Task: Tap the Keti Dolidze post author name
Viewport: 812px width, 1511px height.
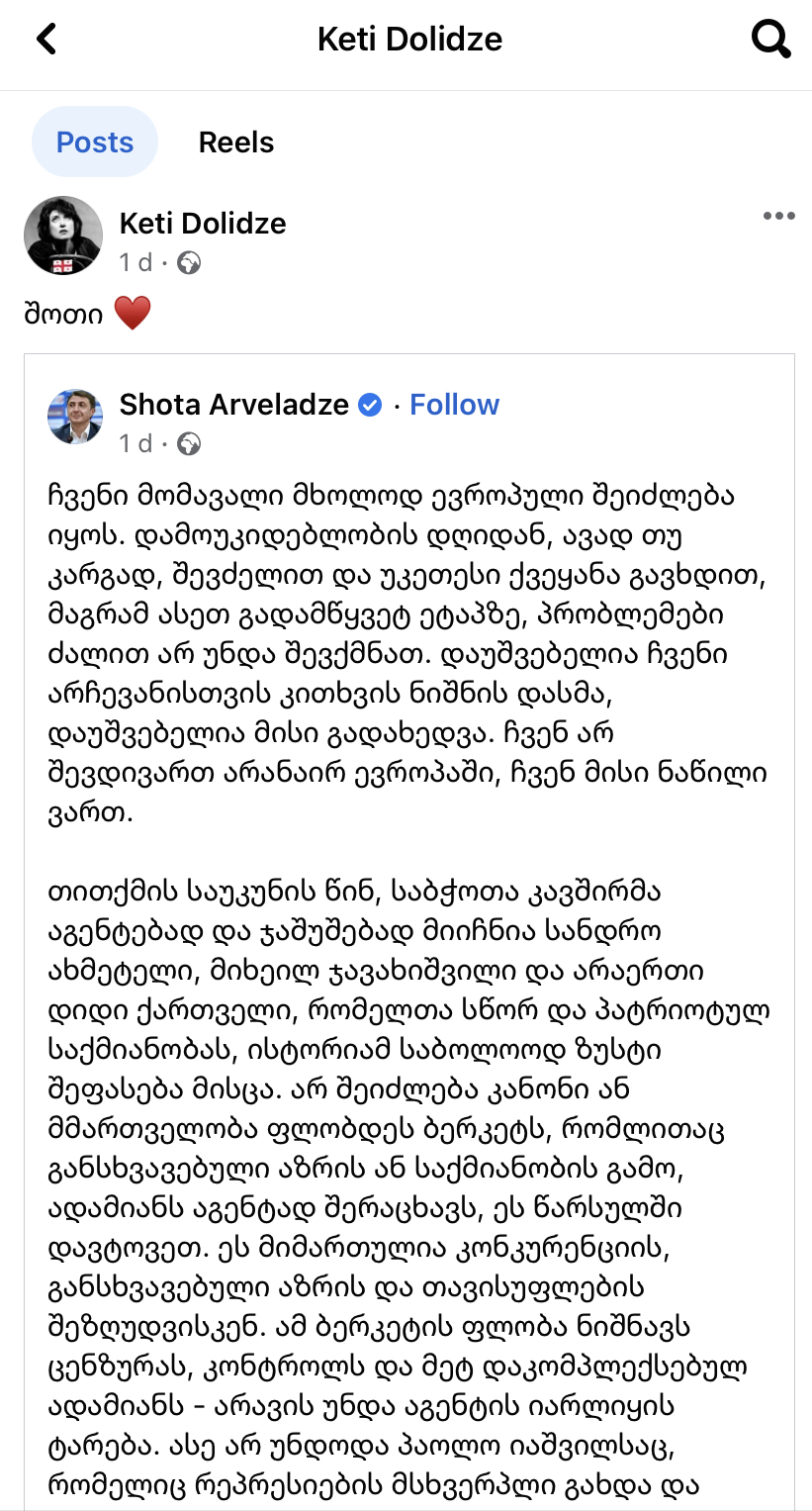Action: pyautogui.click(x=203, y=224)
